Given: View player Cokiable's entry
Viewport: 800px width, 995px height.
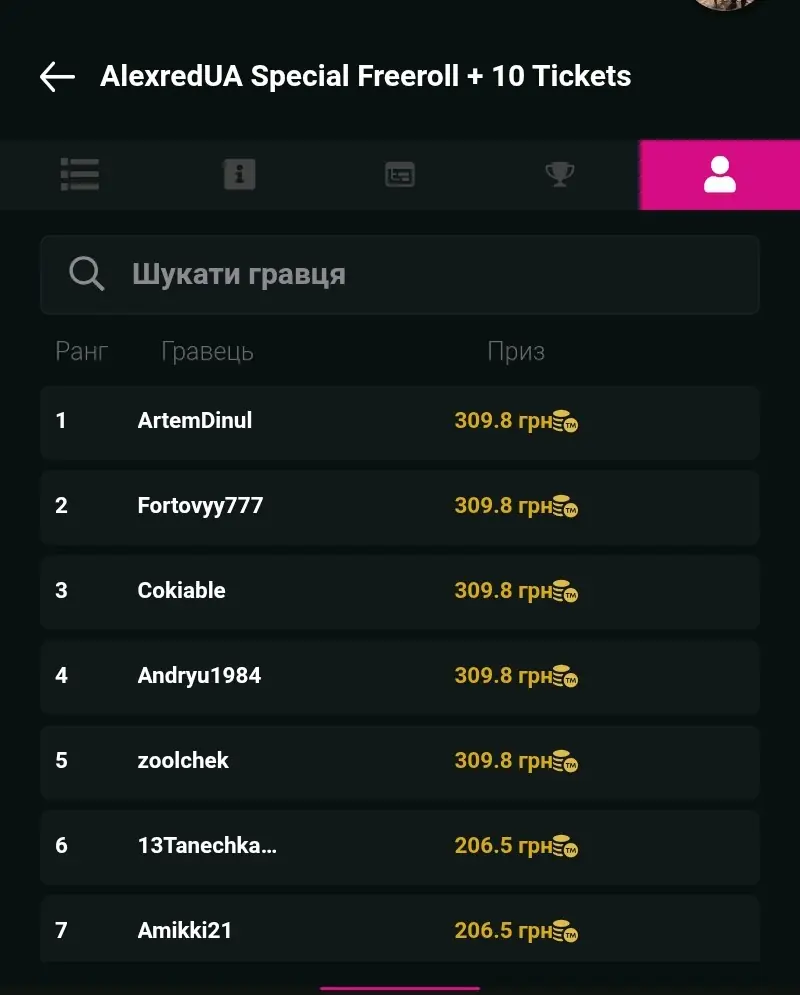Looking at the screenshot, I should tap(400, 591).
